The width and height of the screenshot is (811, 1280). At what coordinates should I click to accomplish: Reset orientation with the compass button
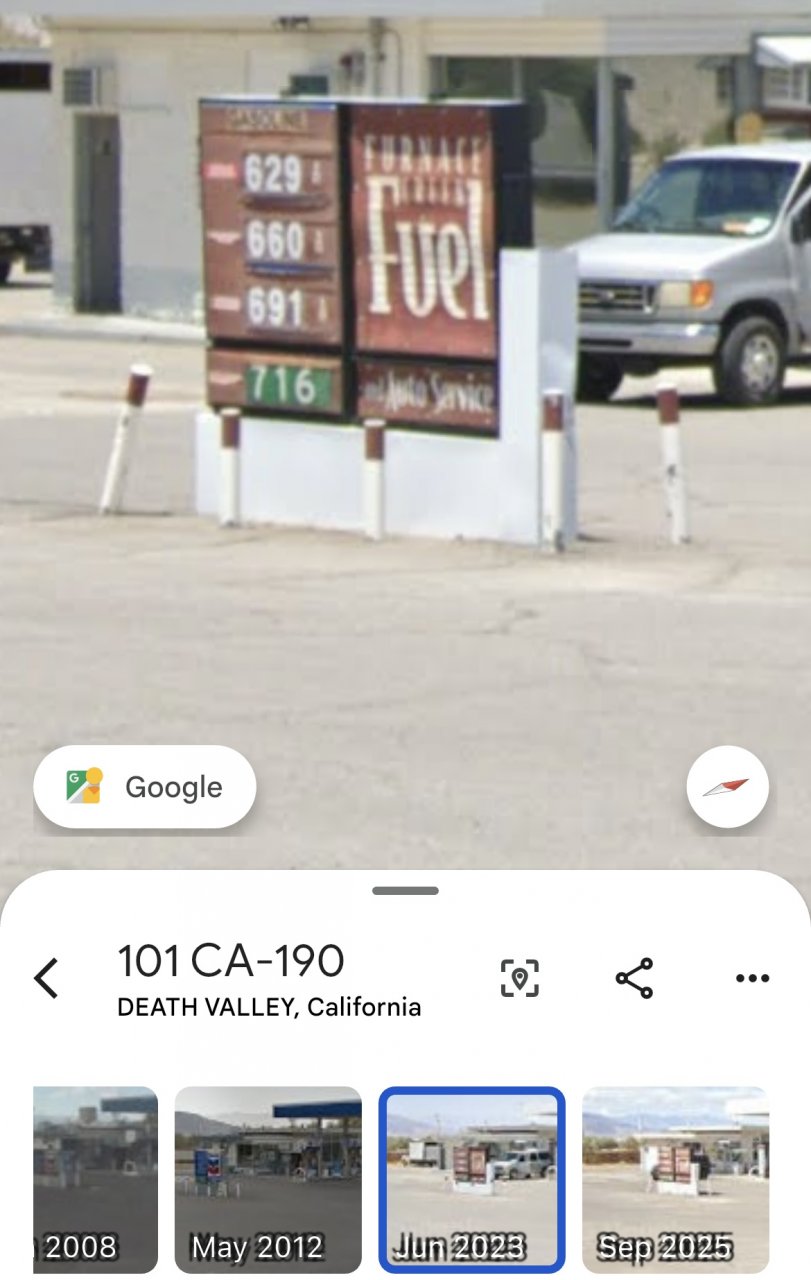coord(727,787)
